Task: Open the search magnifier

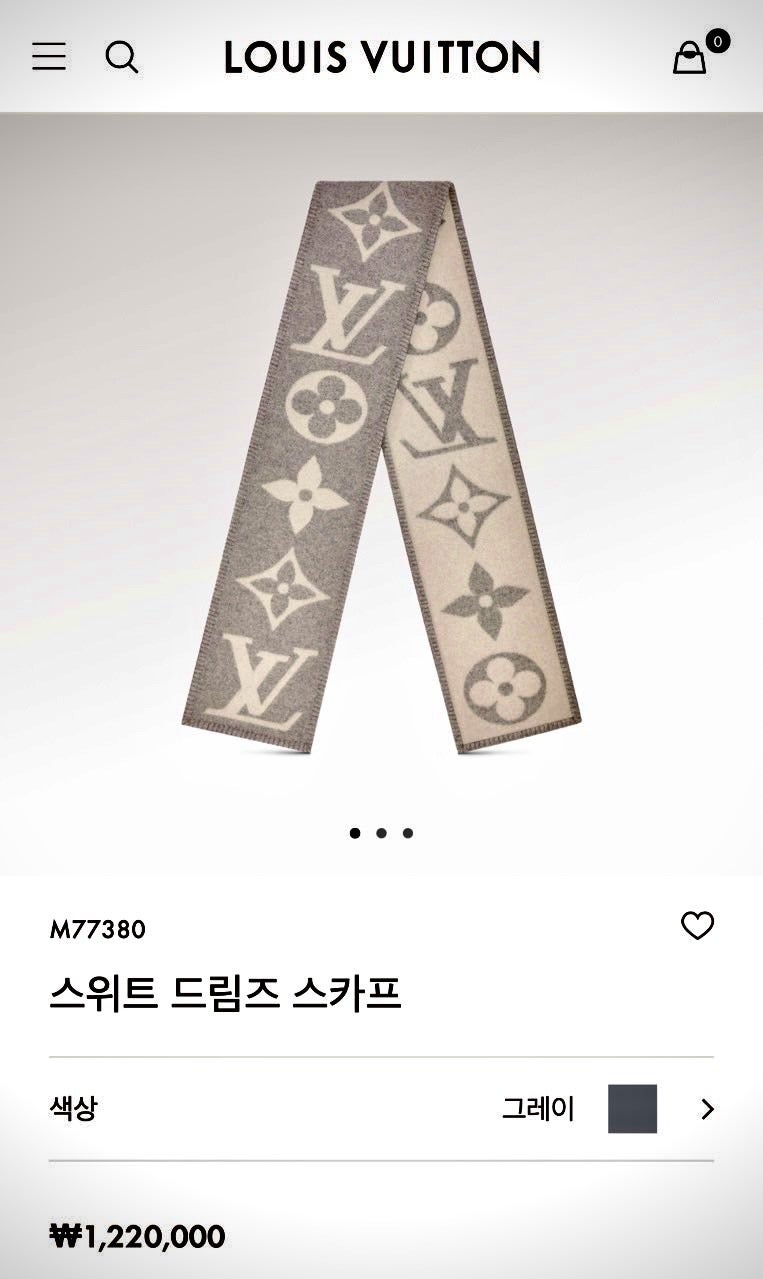Action: click(122, 57)
